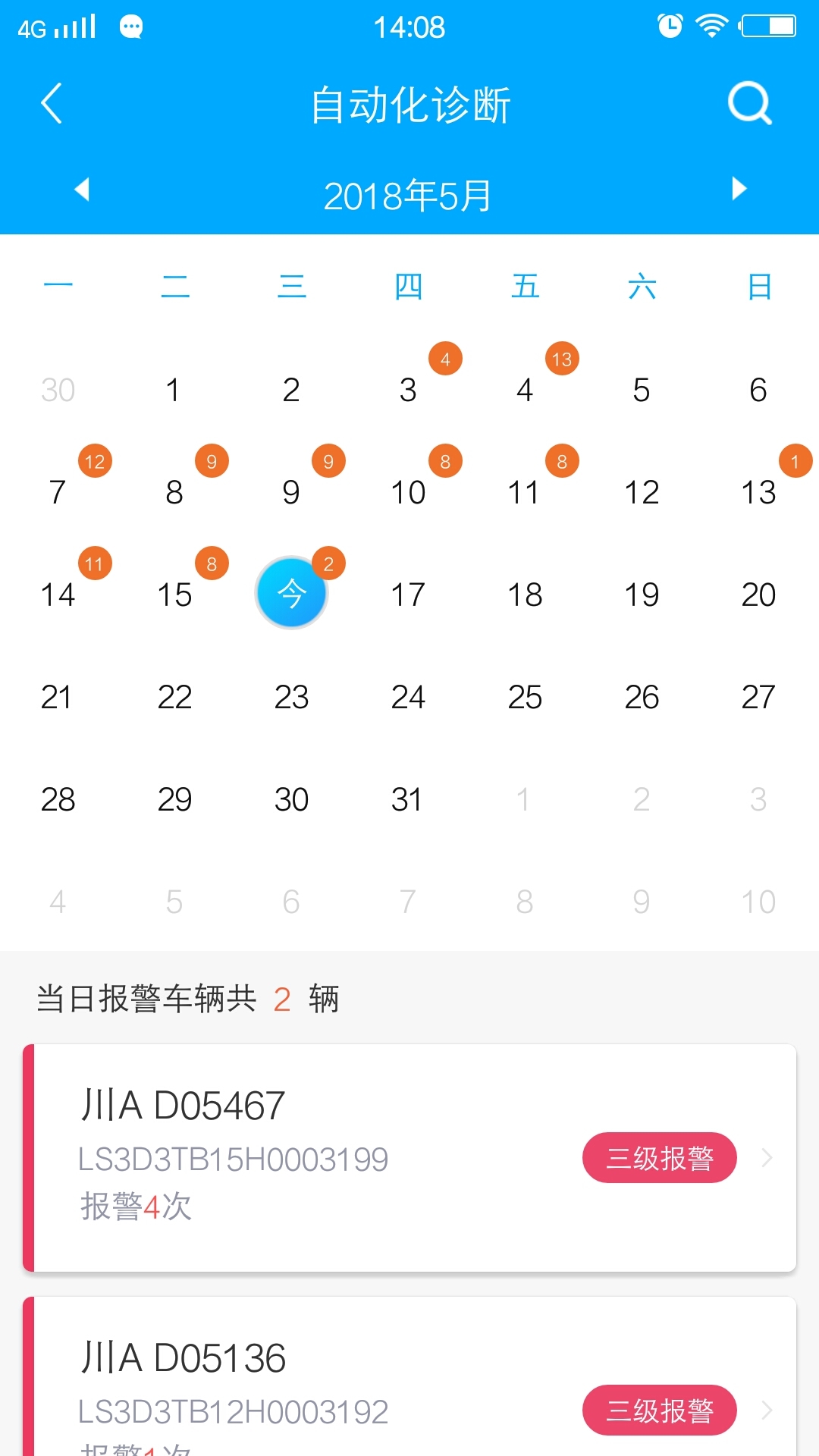819x1456 pixels.
Task: Select May 3 on the calendar
Action: point(409,390)
